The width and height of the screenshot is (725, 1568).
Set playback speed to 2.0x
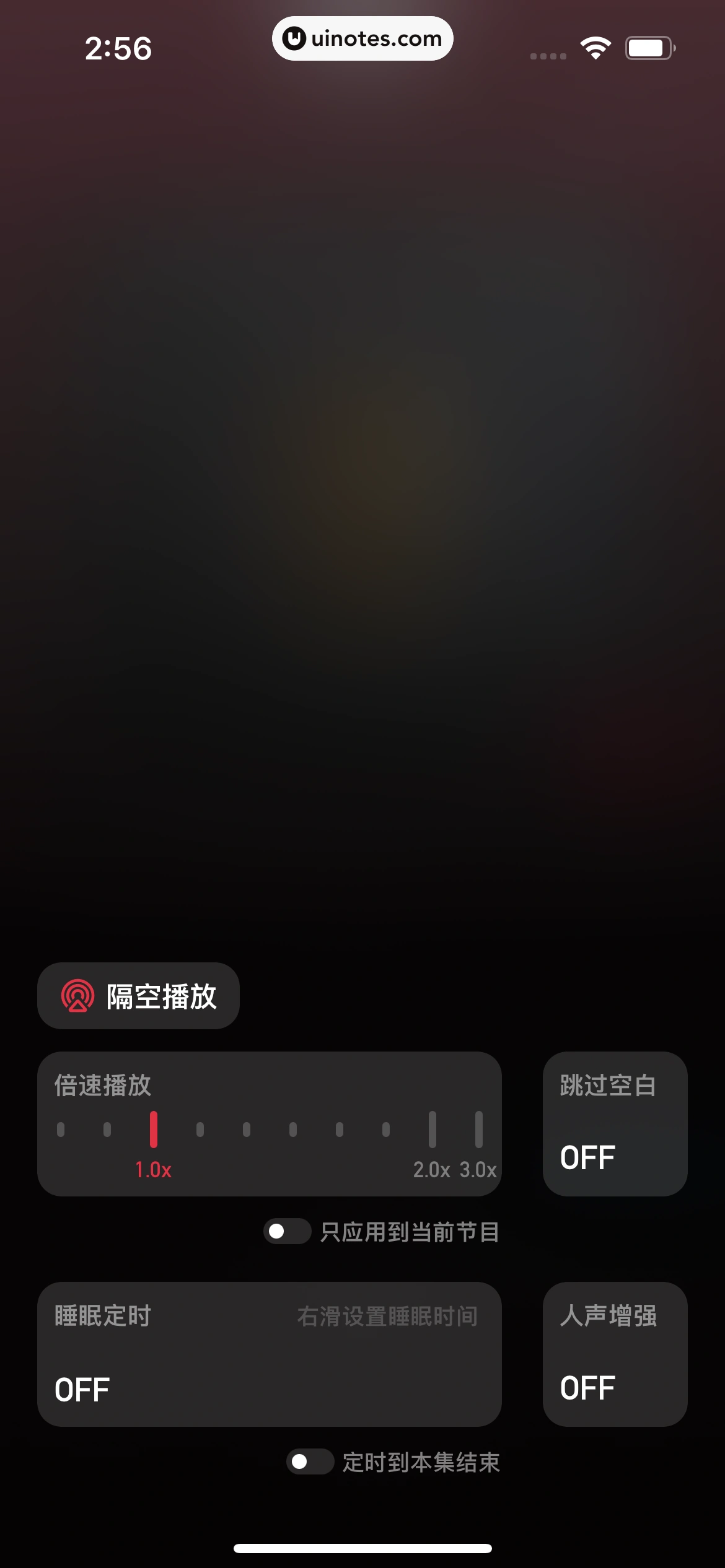(431, 1130)
